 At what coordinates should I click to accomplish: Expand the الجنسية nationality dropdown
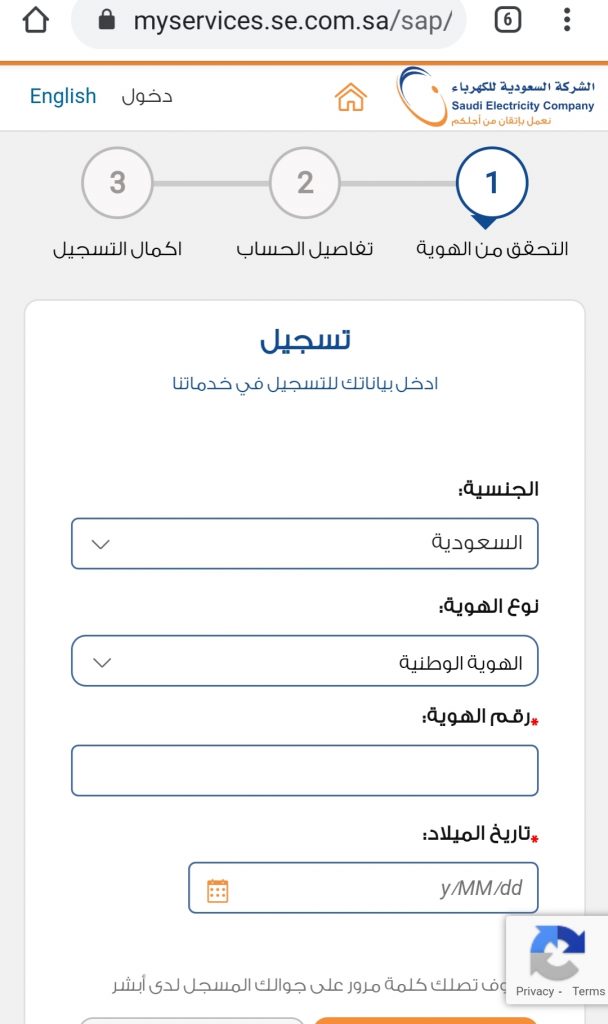pos(305,543)
